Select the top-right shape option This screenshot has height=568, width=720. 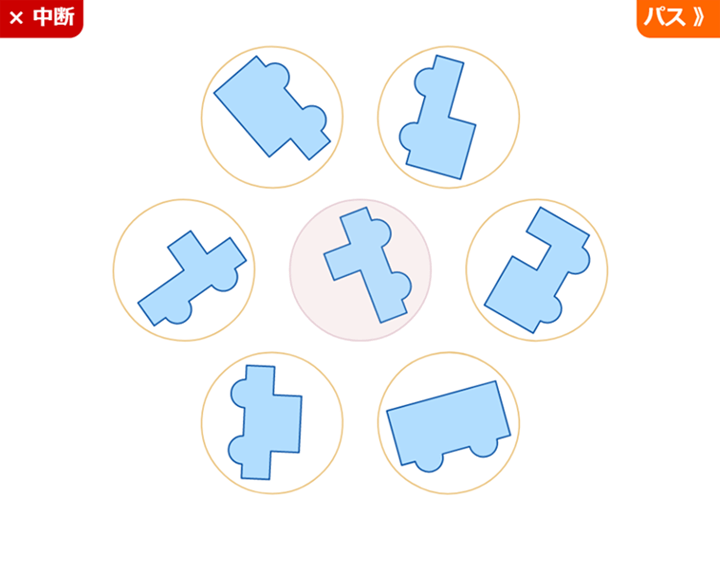point(448,117)
